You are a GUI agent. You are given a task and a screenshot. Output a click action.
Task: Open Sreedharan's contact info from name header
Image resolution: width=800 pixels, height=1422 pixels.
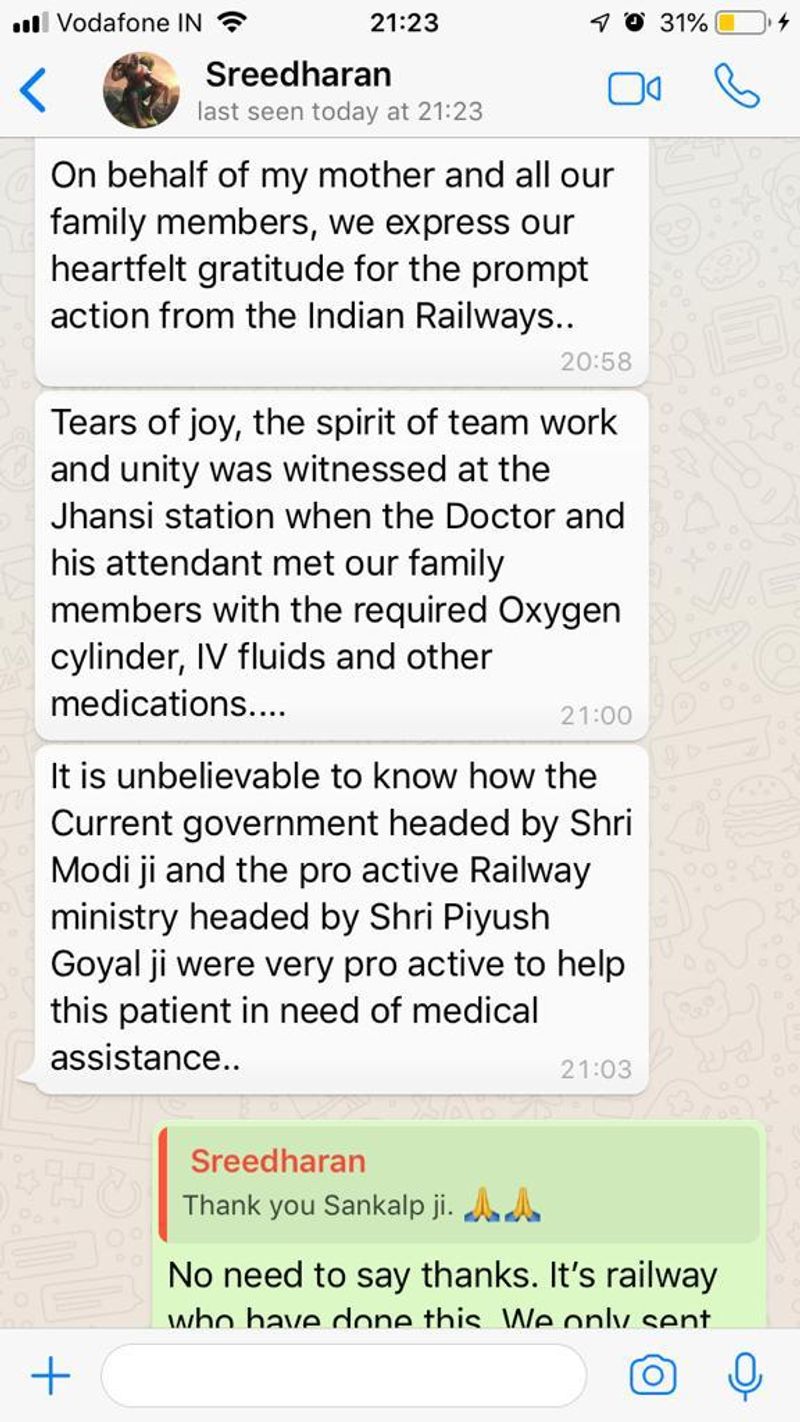pos(298,75)
